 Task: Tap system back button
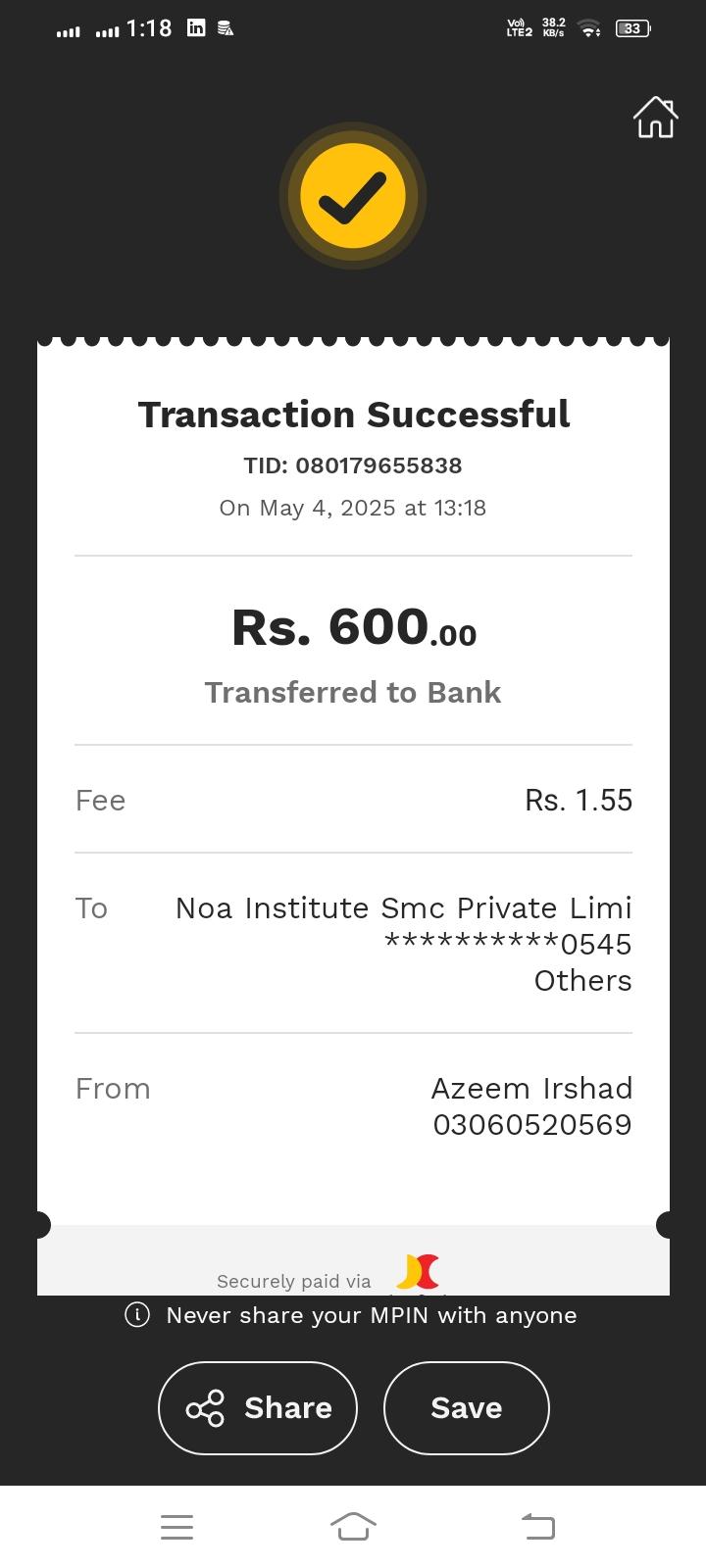pos(537,1526)
